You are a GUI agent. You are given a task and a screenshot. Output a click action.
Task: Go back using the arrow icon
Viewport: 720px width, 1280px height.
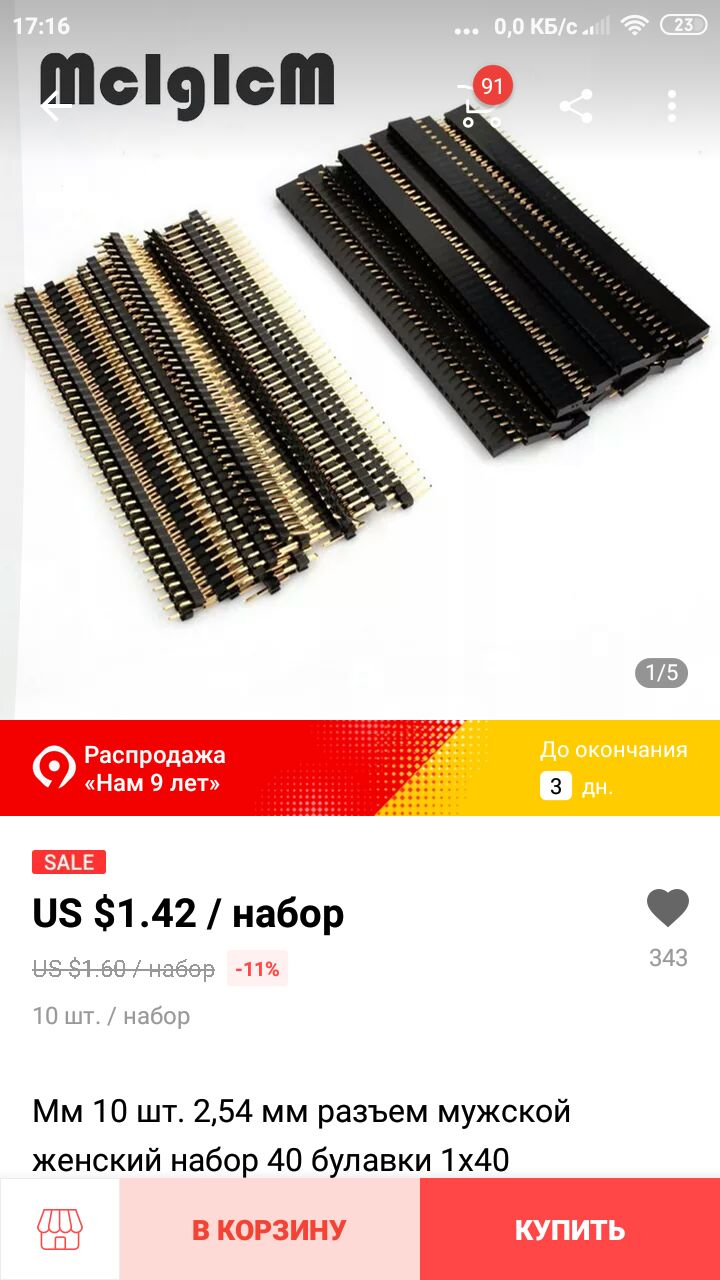pos(54,106)
